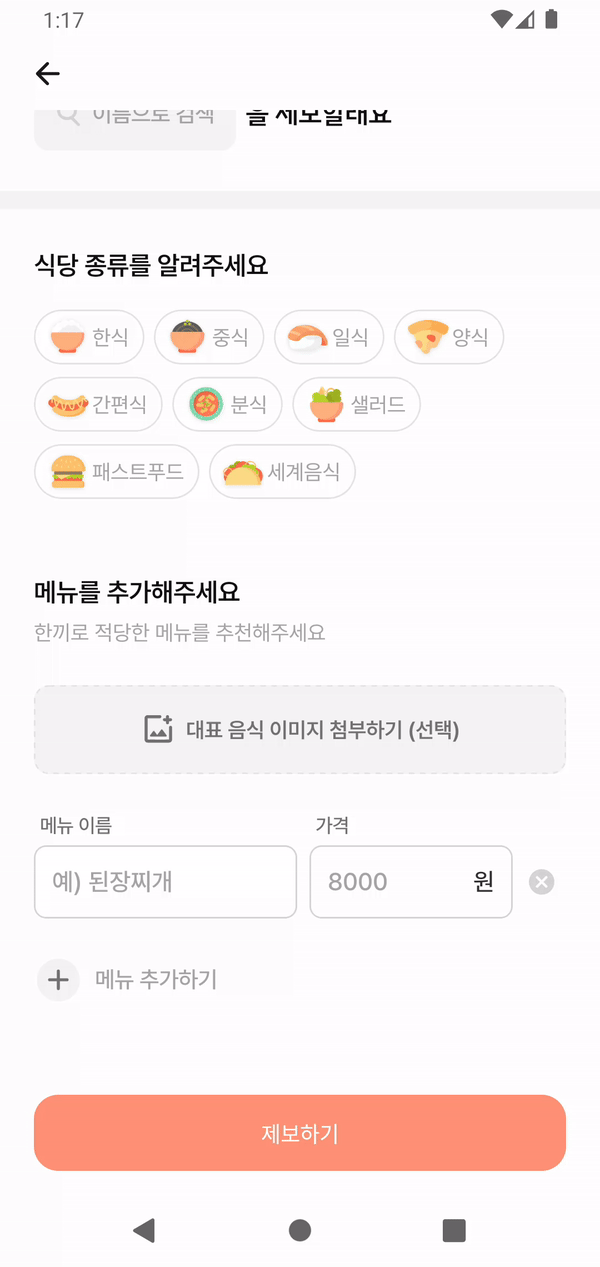This screenshot has height=1267, width=600.
Task: Select the 샐러드 chip
Action: (357, 404)
